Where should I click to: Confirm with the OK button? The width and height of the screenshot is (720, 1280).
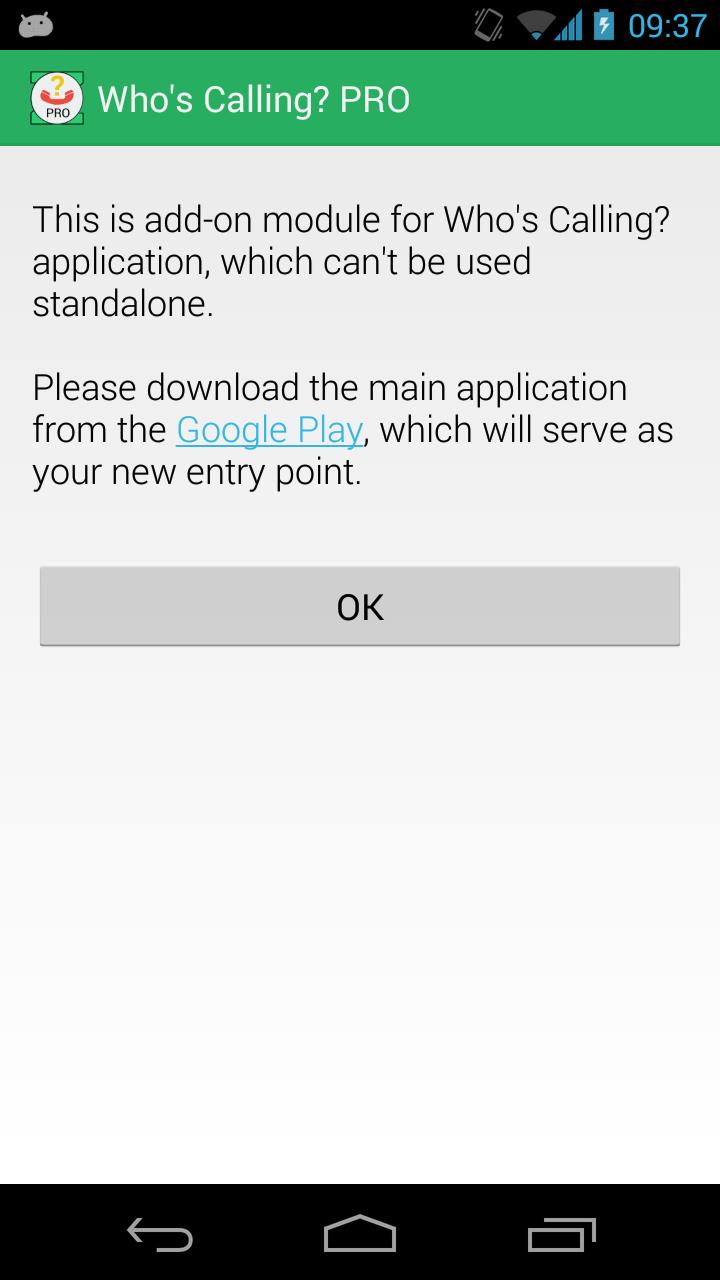point(360,607)
